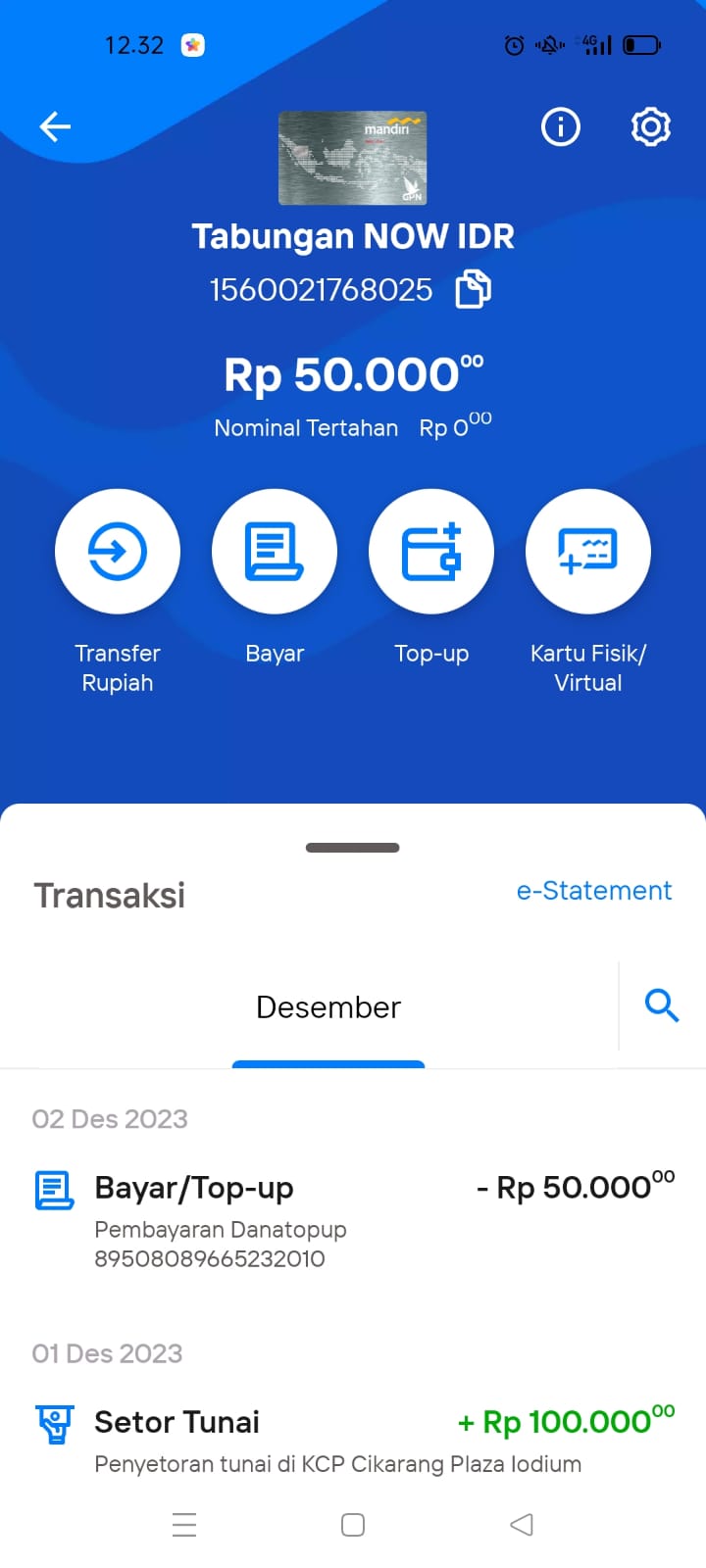The width and height of the screenshot is (706, 1568).
Task: Tap the system home button
Action: click(x=353, y=1525)
